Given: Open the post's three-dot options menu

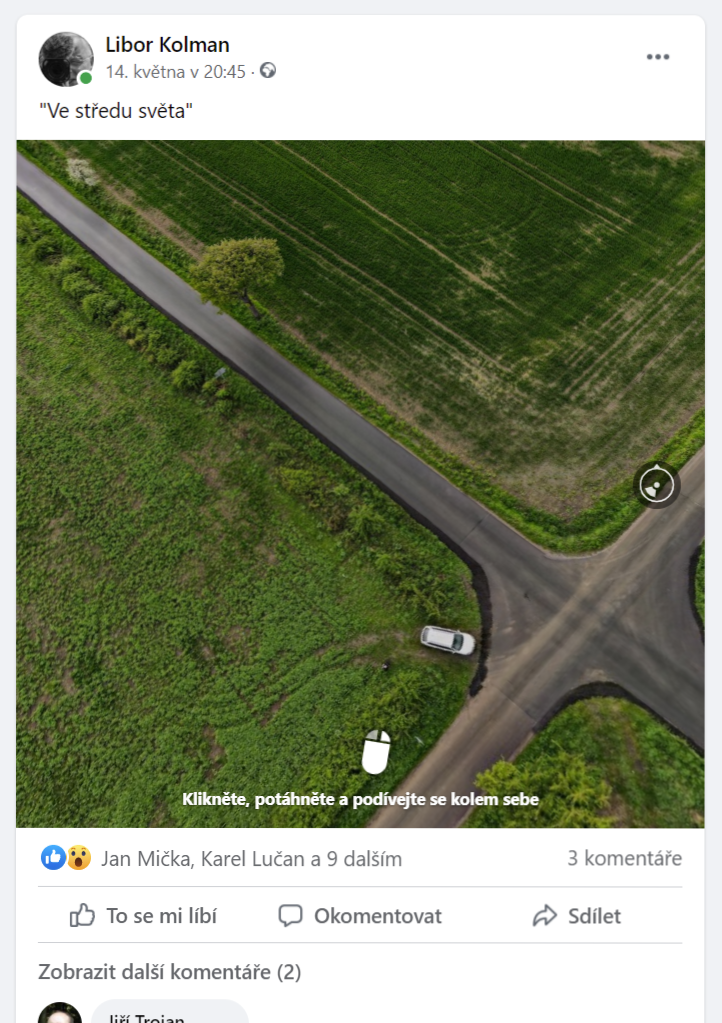Looking at the screenshot, I should click(657, 57).
